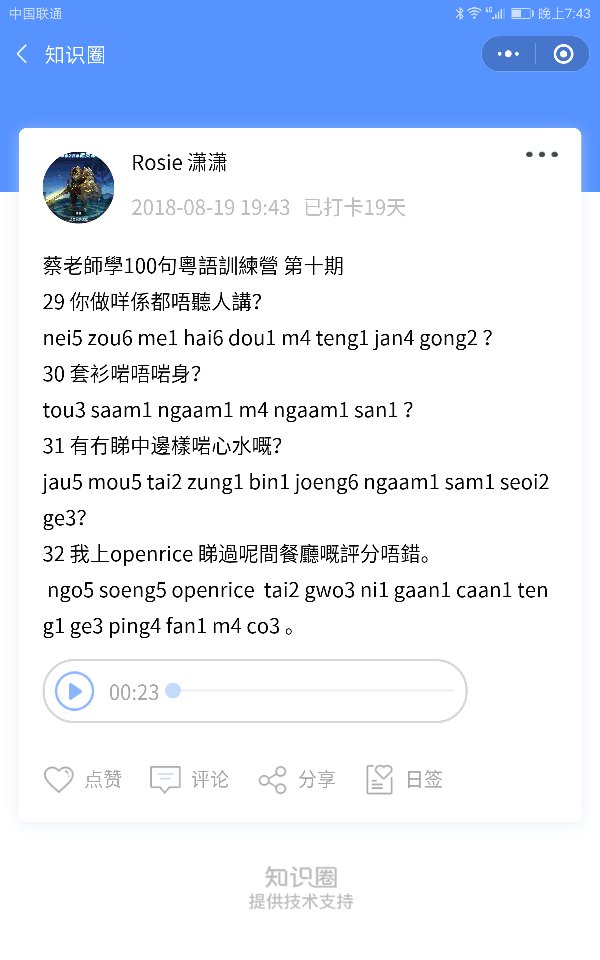Screen dimensions: 600x960
Task: Close the mini program with circle button
Action: (x=563, y=54)
